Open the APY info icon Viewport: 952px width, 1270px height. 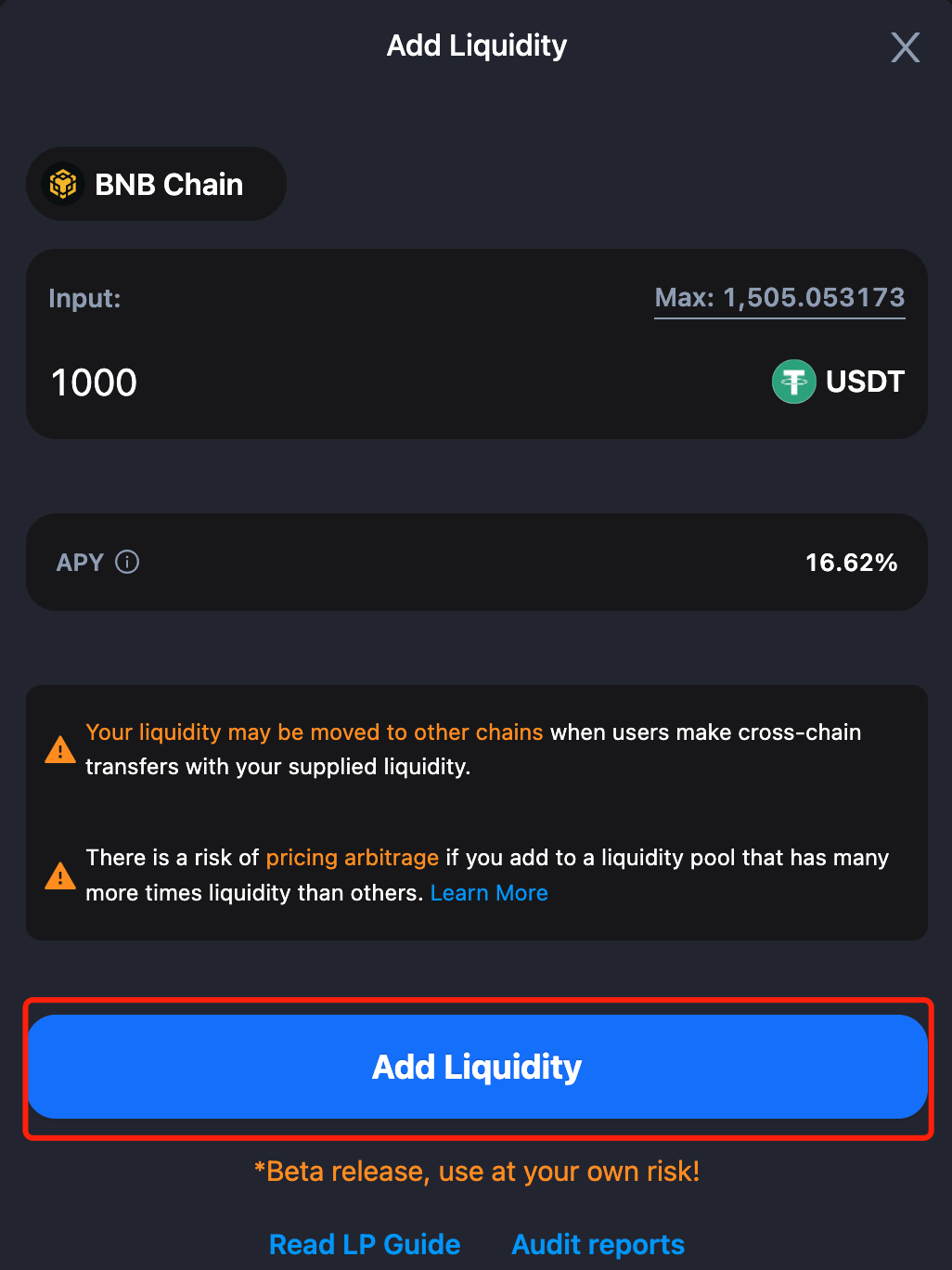pos(127,562)
